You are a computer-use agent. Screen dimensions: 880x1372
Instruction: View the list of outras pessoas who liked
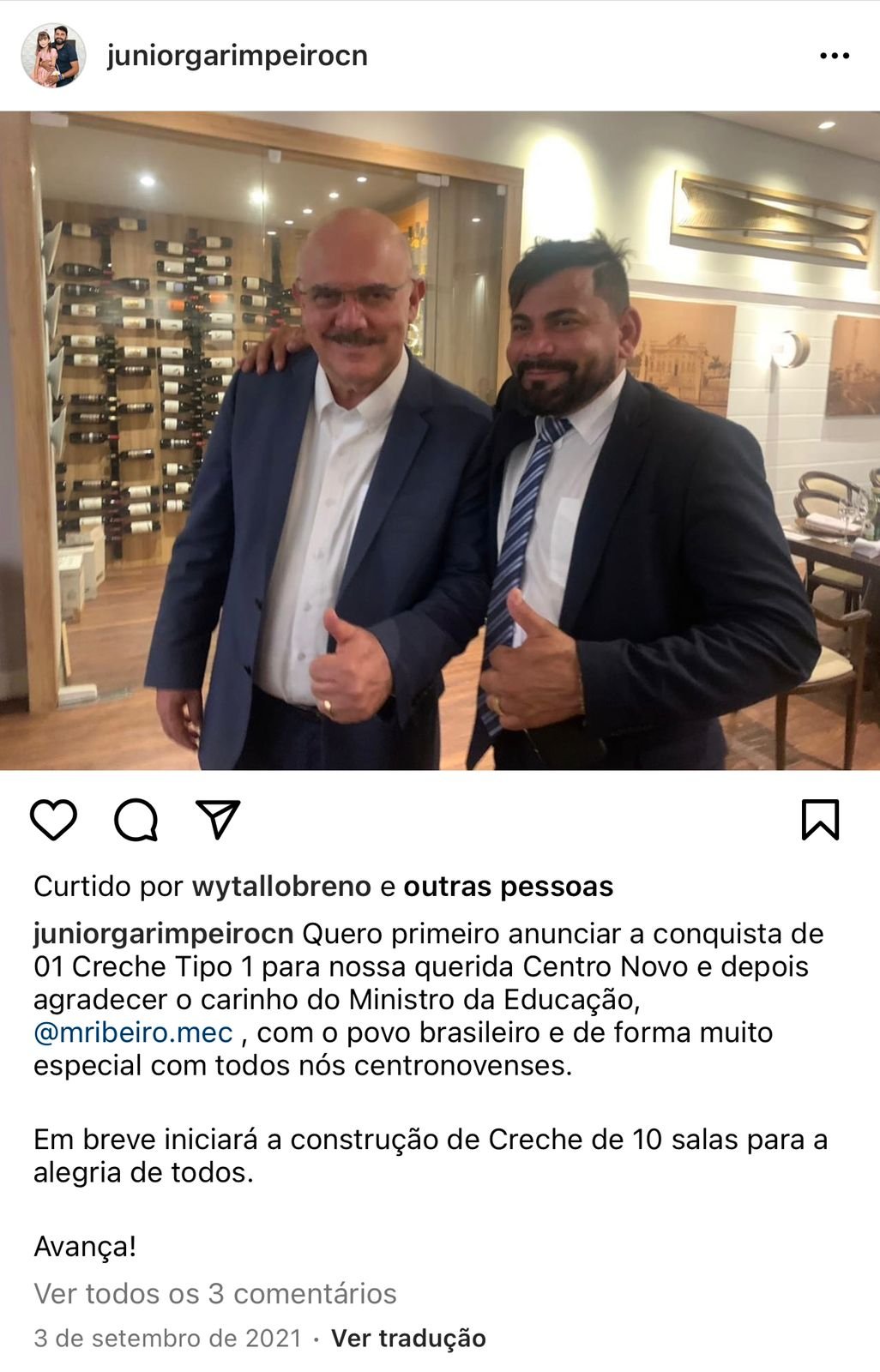coord(508,886)
